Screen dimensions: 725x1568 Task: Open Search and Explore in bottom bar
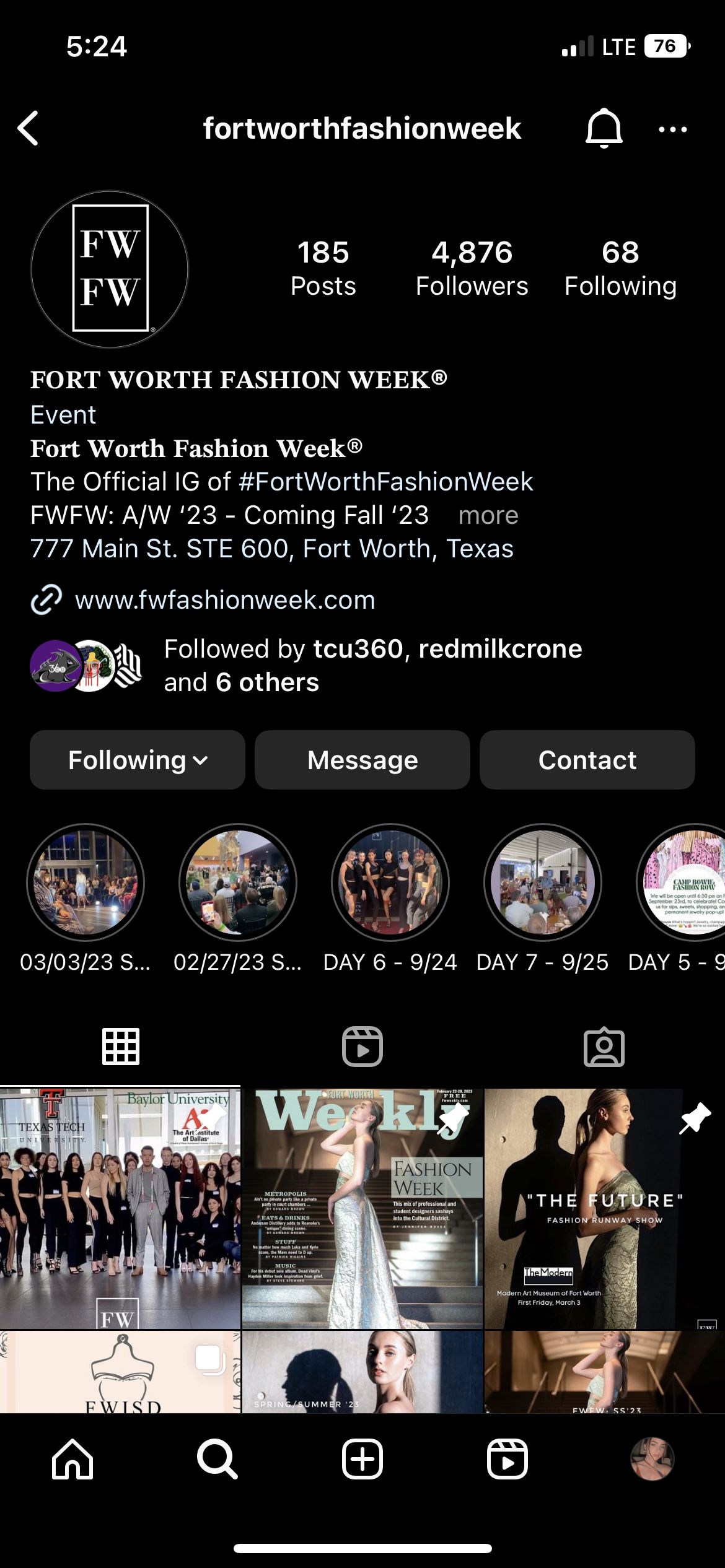point(217,1459)
